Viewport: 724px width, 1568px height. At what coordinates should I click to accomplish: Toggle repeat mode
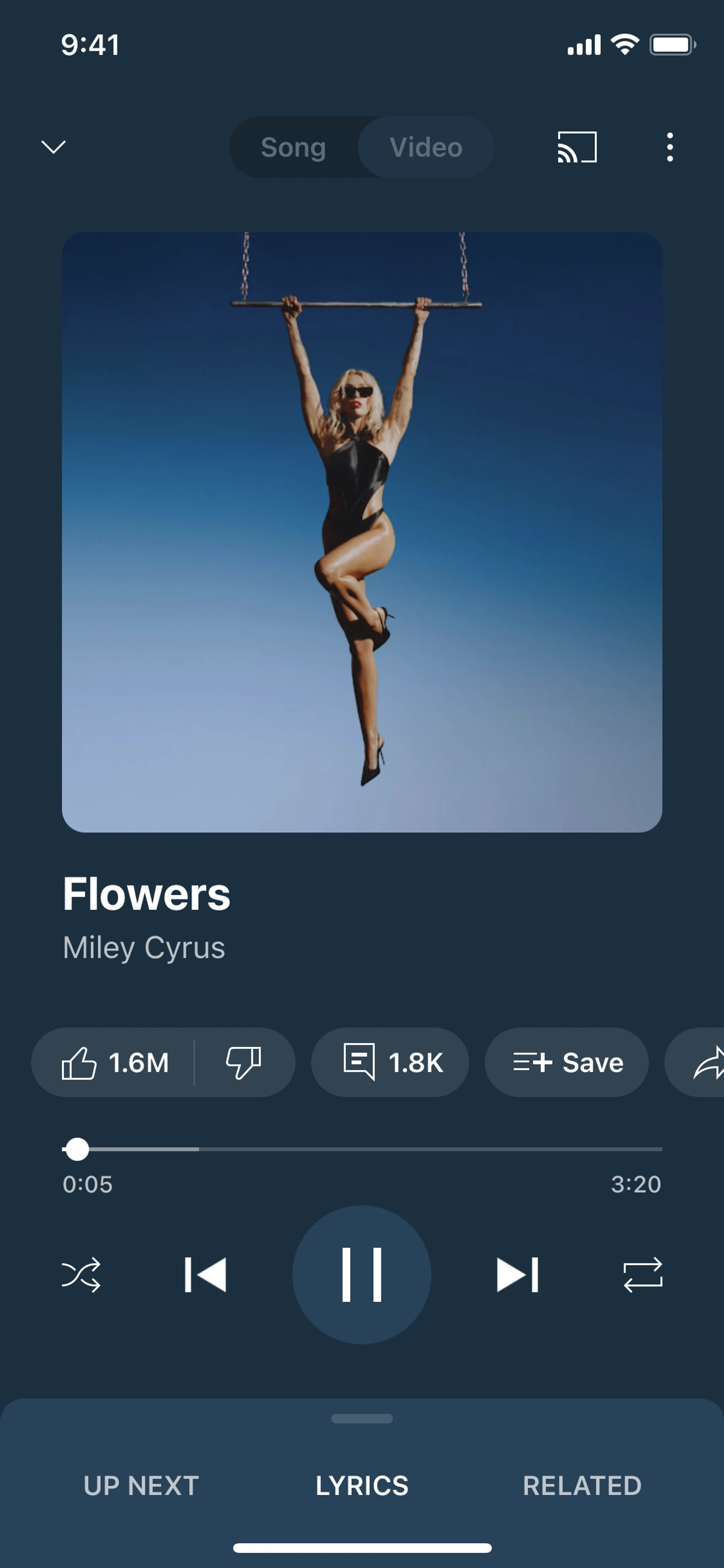point(643,1275)
